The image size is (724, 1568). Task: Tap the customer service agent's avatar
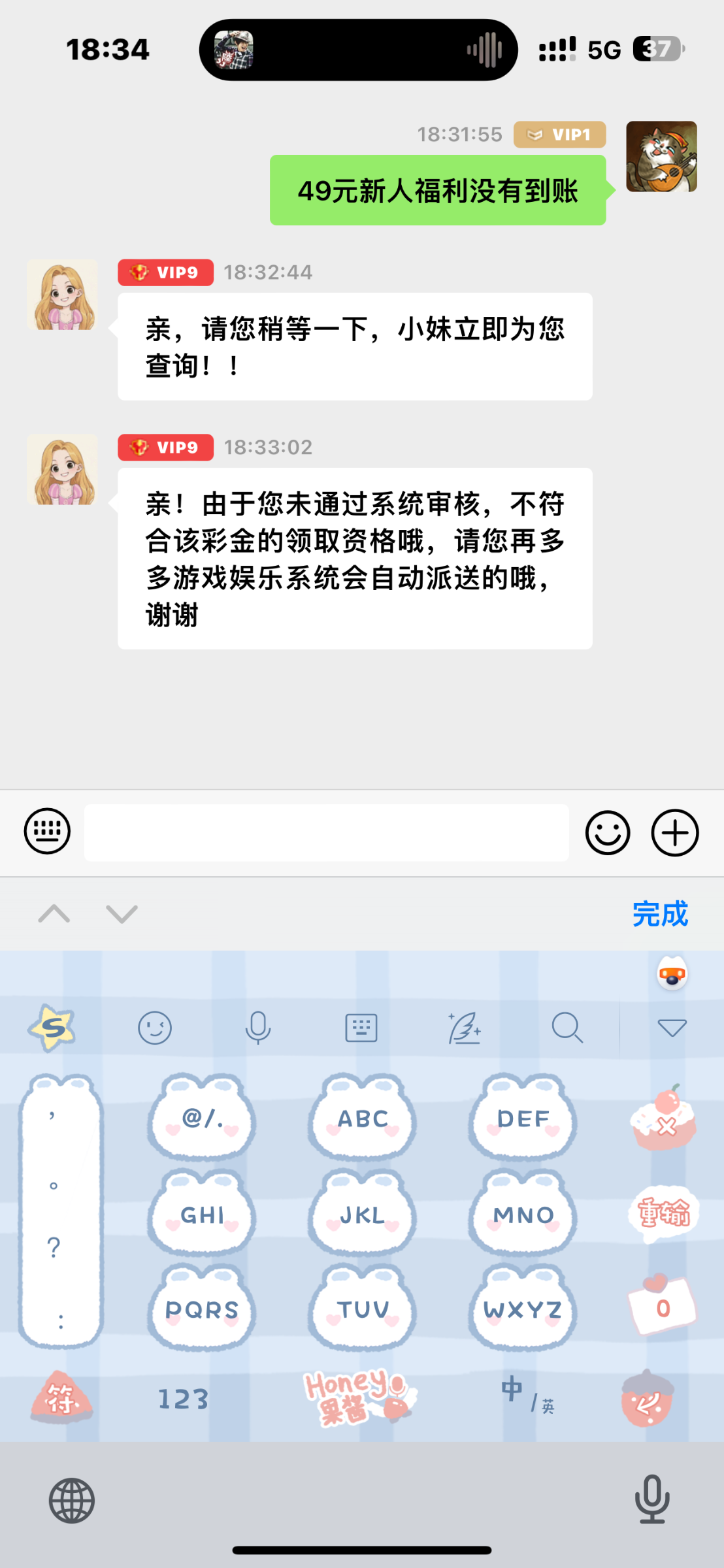[63, 295]
